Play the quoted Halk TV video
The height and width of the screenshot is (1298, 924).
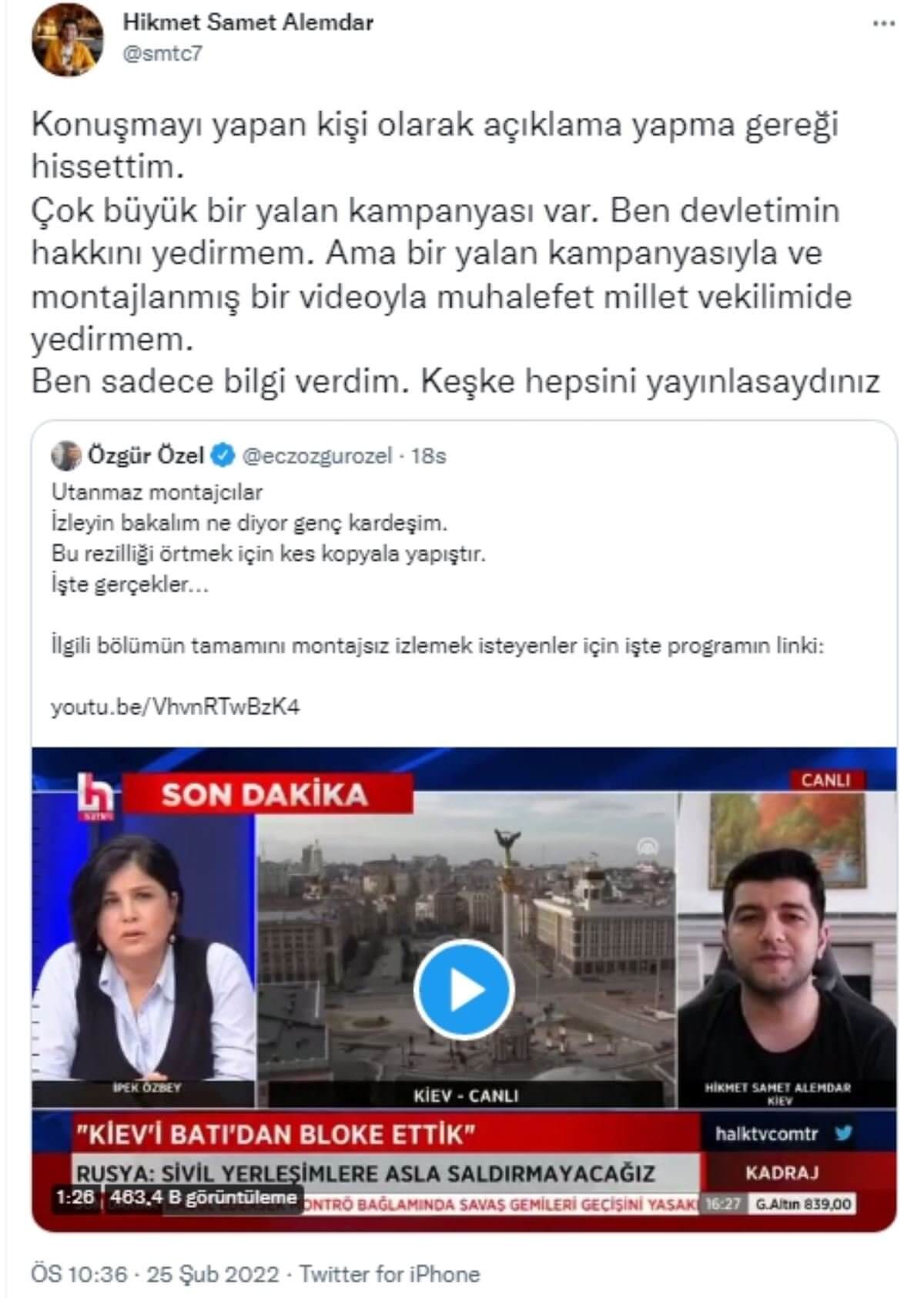click(464, 990)
